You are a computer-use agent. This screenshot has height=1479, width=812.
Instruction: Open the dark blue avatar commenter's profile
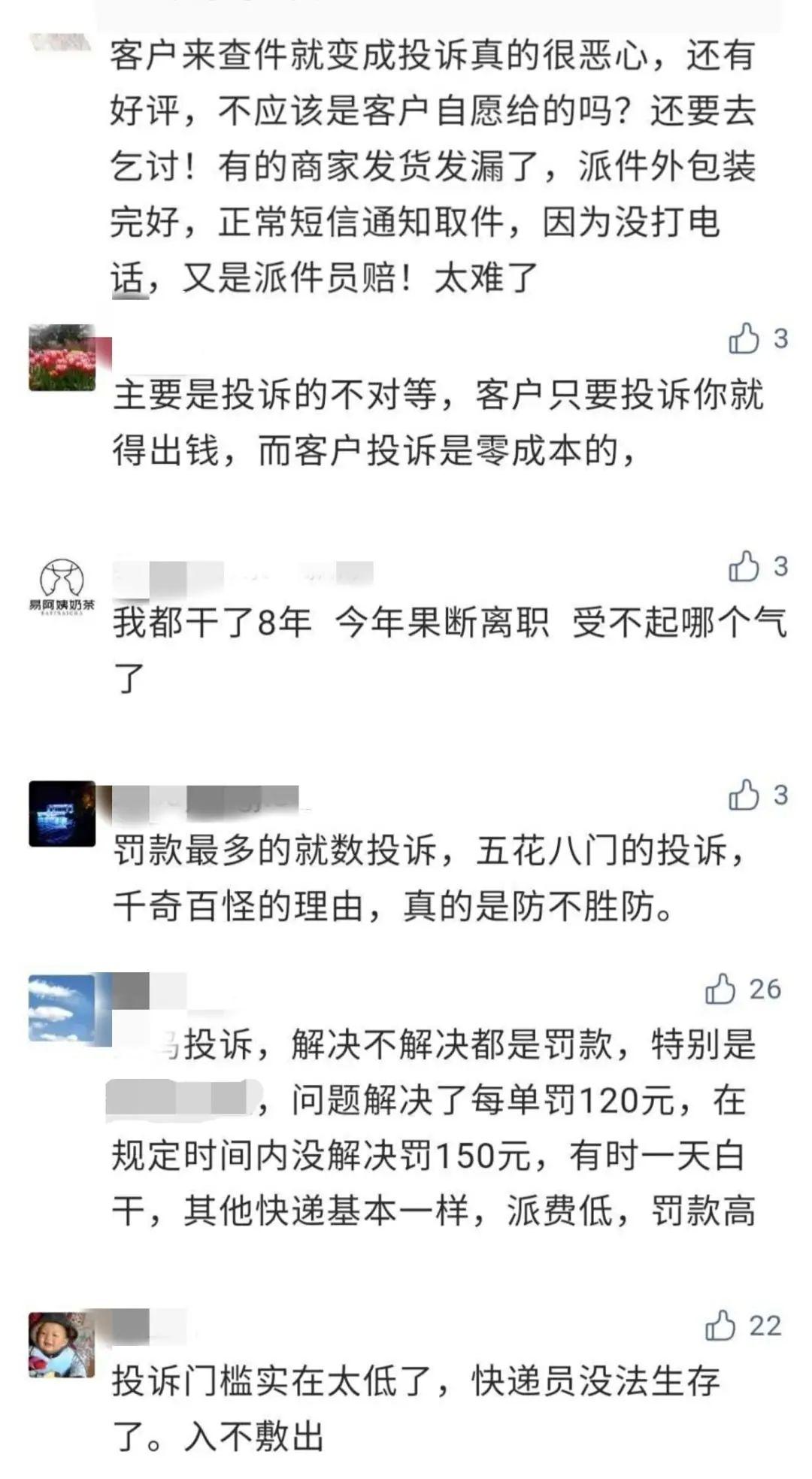point(62,814)
